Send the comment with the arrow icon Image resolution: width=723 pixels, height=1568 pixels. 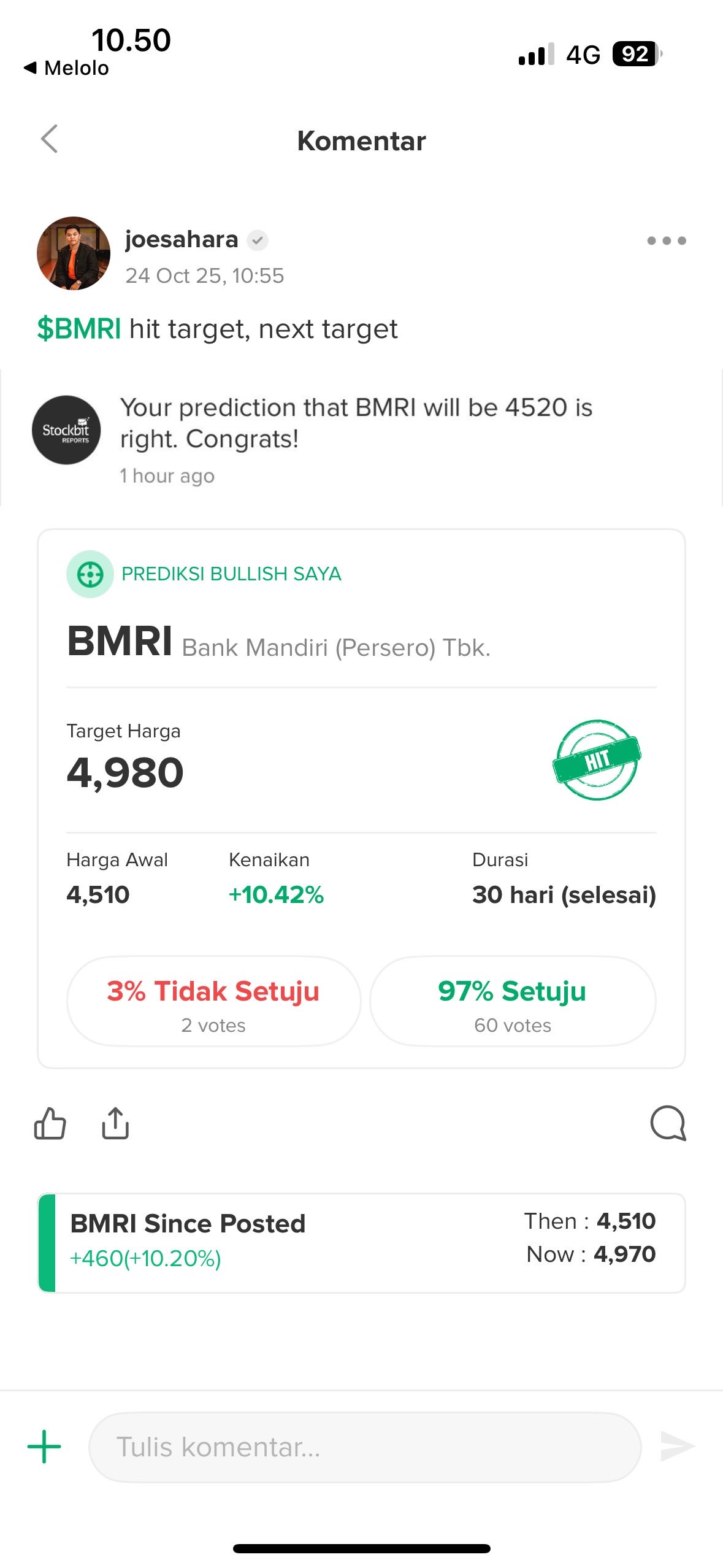tap(677, 1447)
